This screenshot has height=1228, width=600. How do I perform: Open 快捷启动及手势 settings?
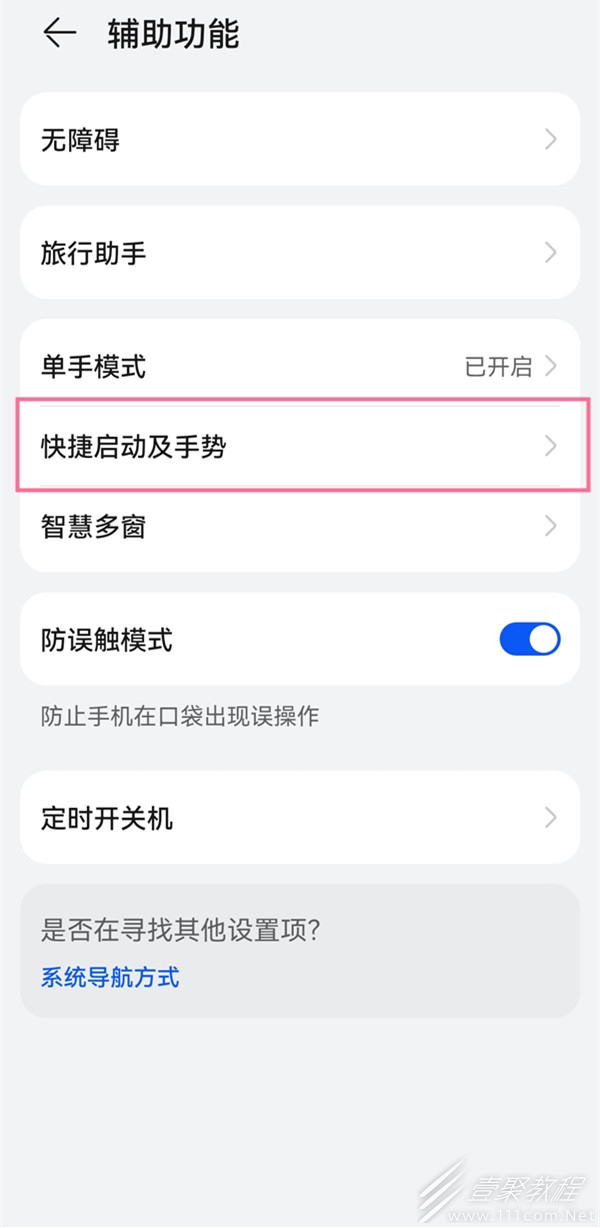click(x=300, y=446)
